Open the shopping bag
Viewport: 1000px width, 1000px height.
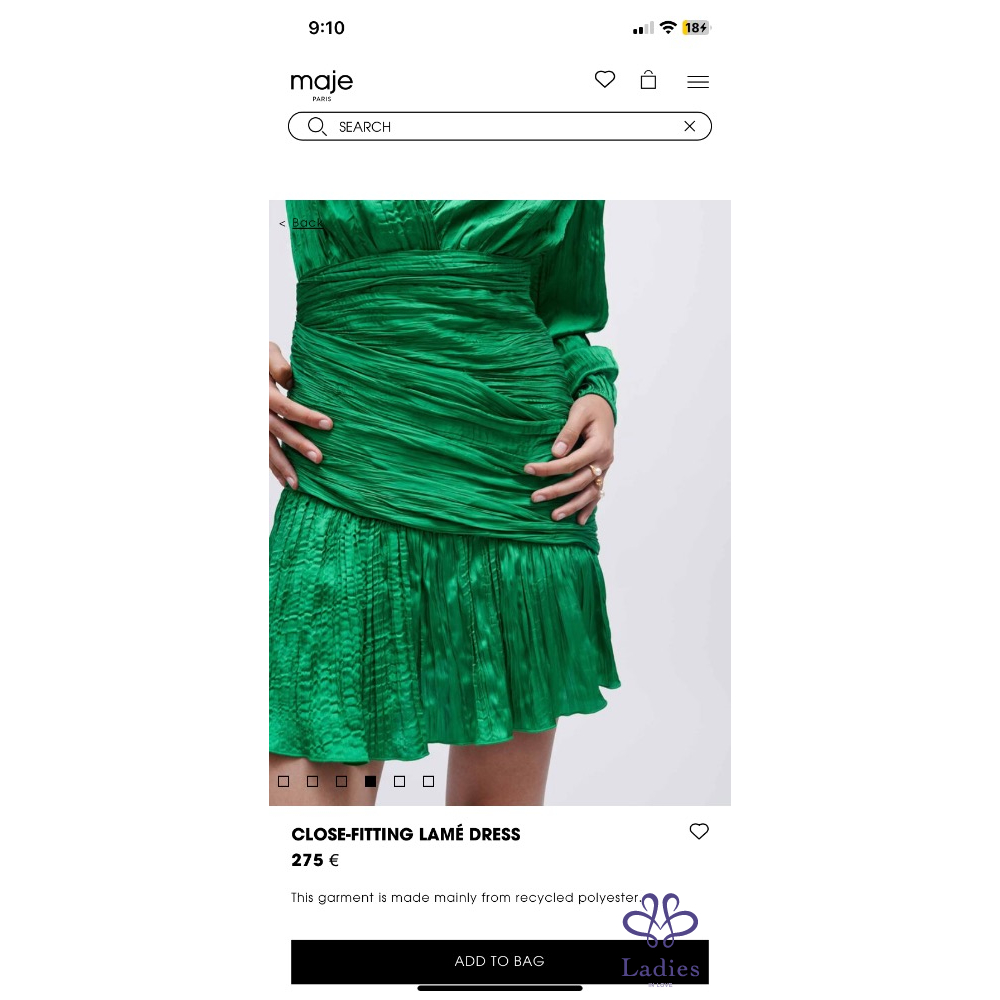pos(648,80)
